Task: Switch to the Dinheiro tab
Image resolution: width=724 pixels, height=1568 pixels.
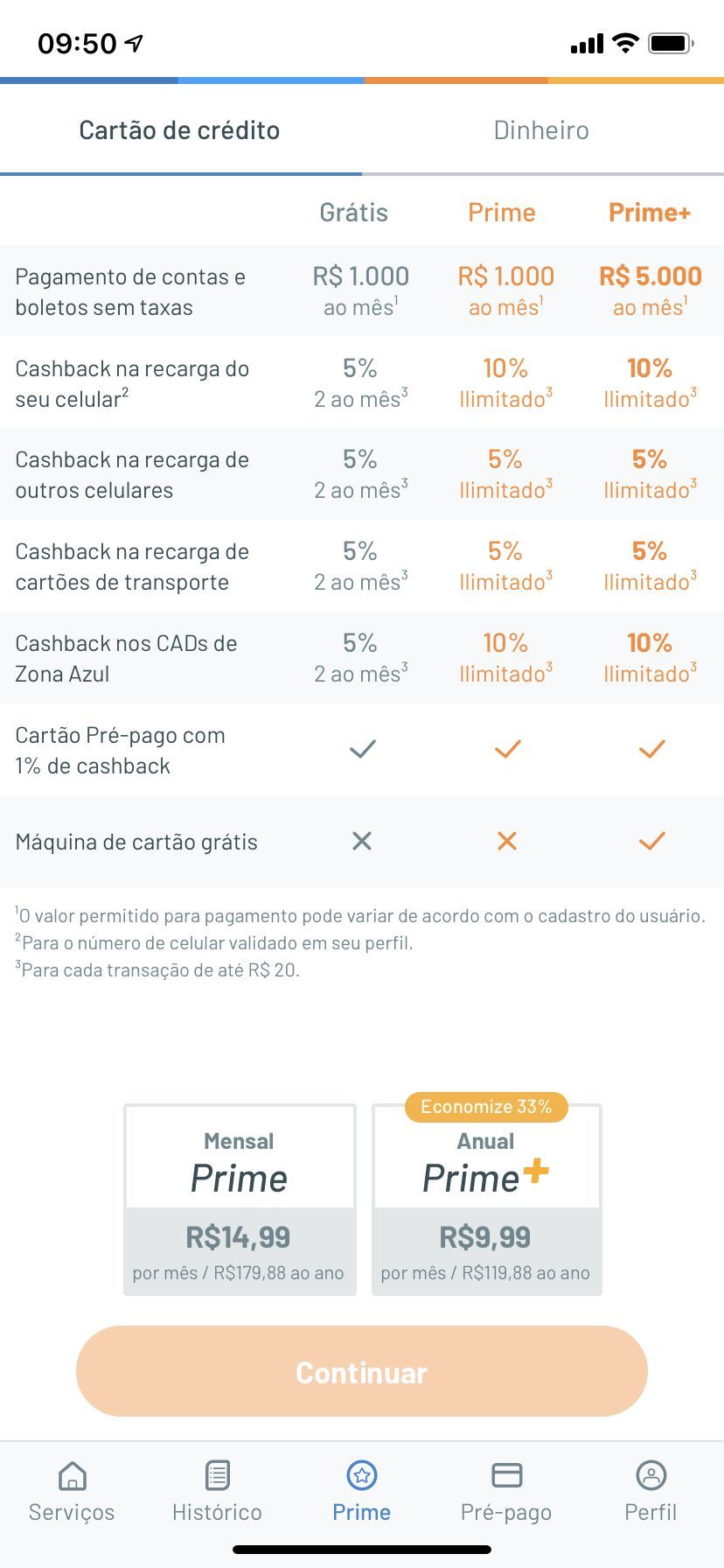Action: pyautogui.click(x=541, y=130)
